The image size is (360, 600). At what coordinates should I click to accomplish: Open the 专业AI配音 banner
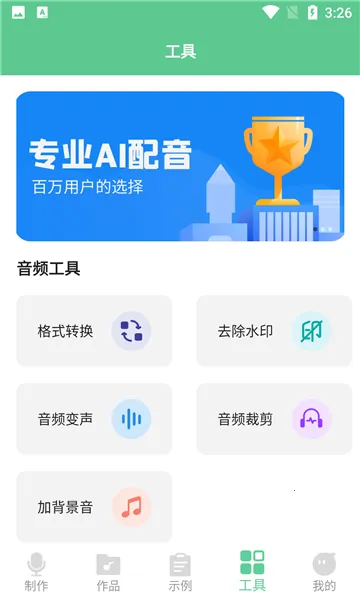pyautogui.click(x=180, y=166)
